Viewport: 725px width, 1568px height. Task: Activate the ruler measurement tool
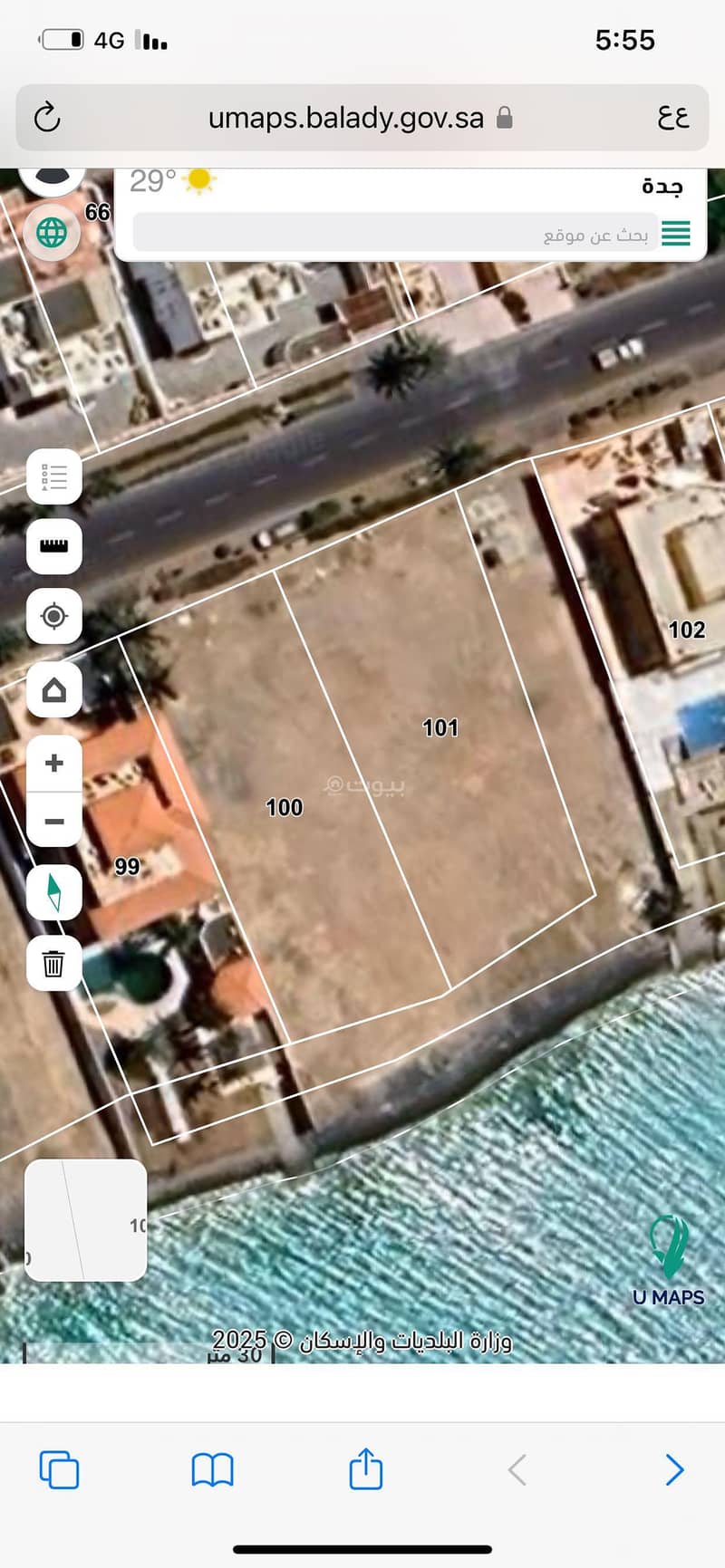54,546
